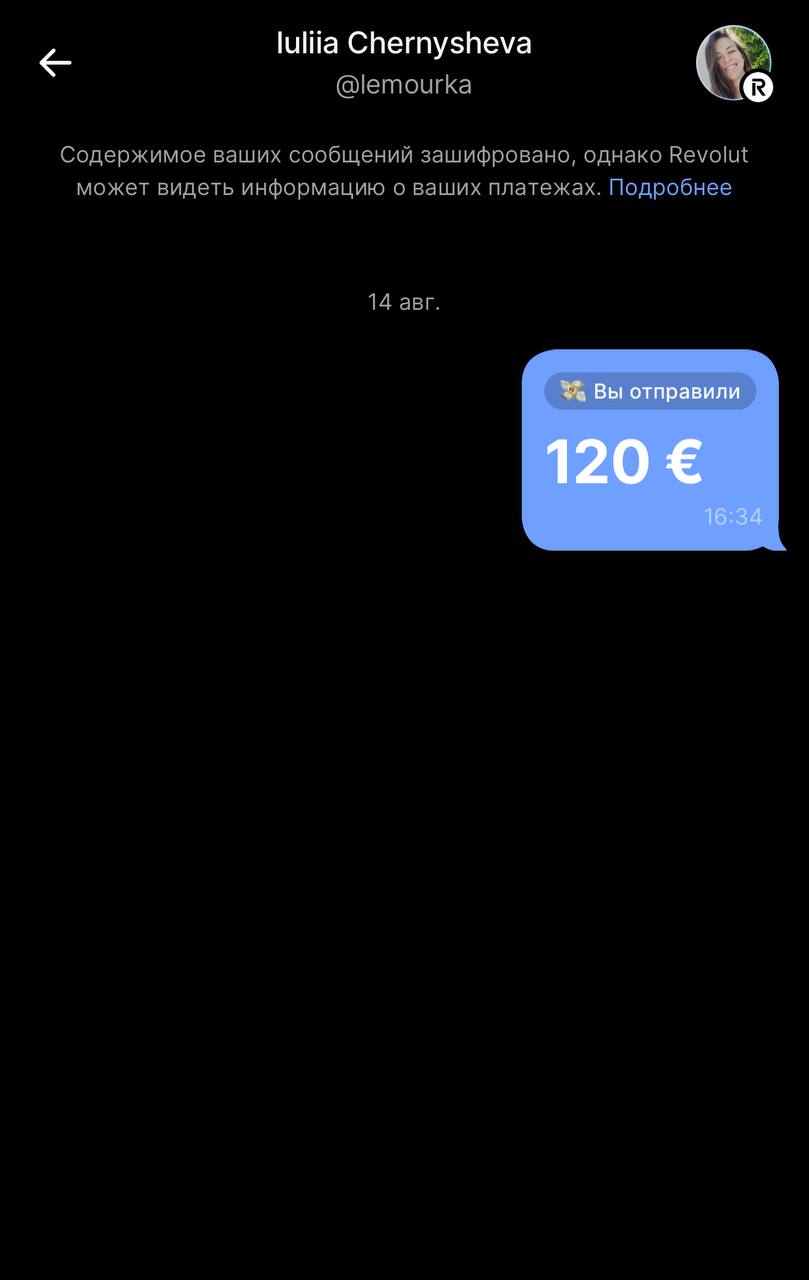Image resolution: width=809 pixels, height=1280 pixels.
Task: Go back using the arrow
Action: click(x=55, y=63)
